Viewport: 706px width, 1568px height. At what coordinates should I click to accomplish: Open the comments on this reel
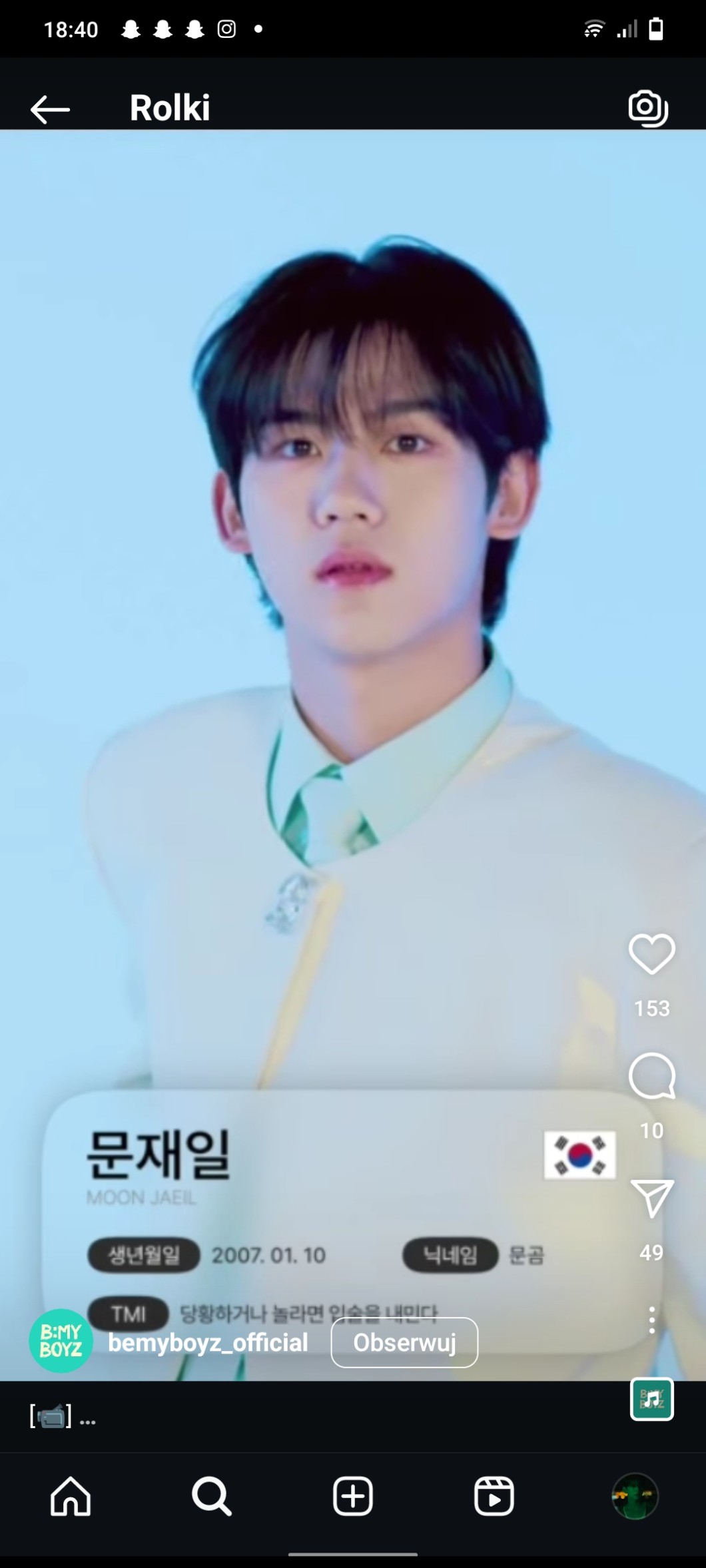651,1076
